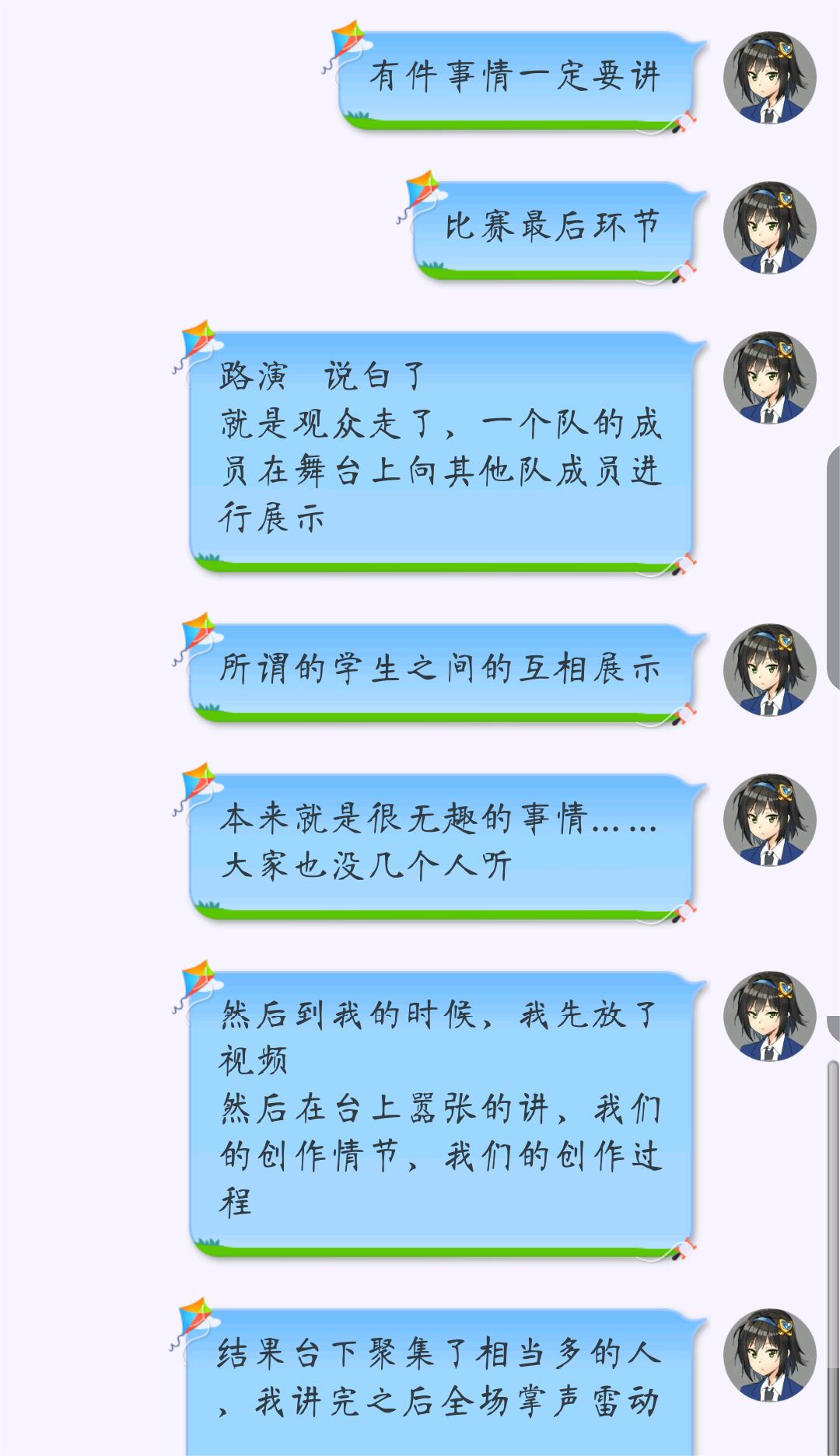Open sender avatar next to "然后到我的时候" message

pos(769,1016)
